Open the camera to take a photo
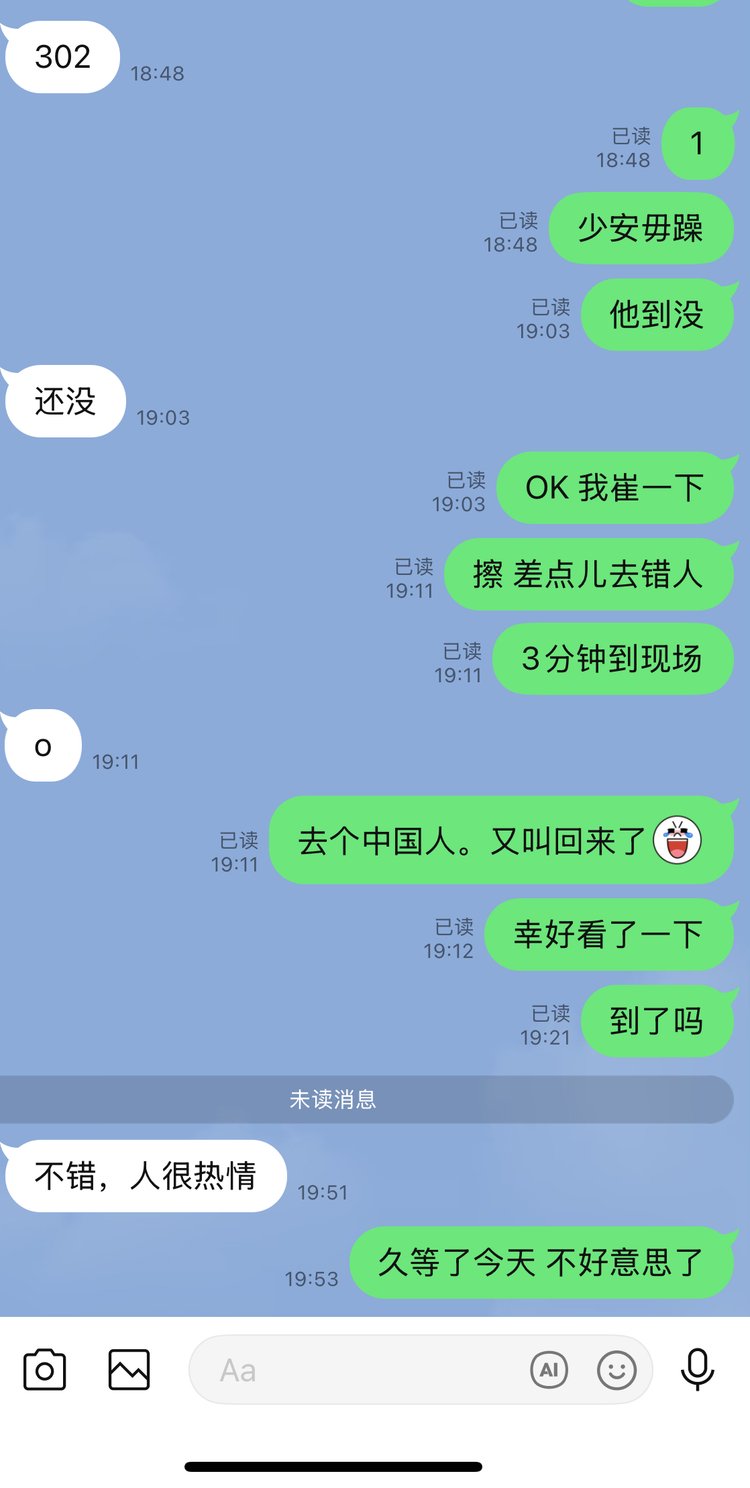 coord(44,1369)
